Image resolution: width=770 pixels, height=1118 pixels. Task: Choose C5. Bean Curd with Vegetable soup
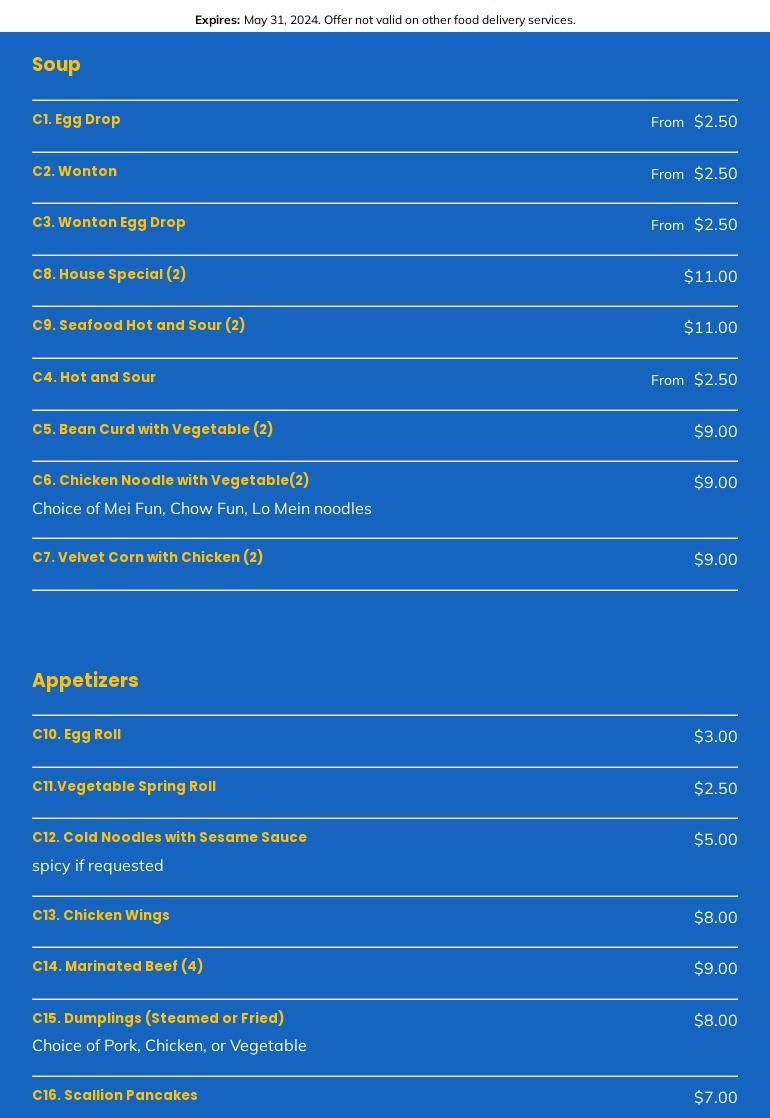pyautogui.click(x=152, y=430)
